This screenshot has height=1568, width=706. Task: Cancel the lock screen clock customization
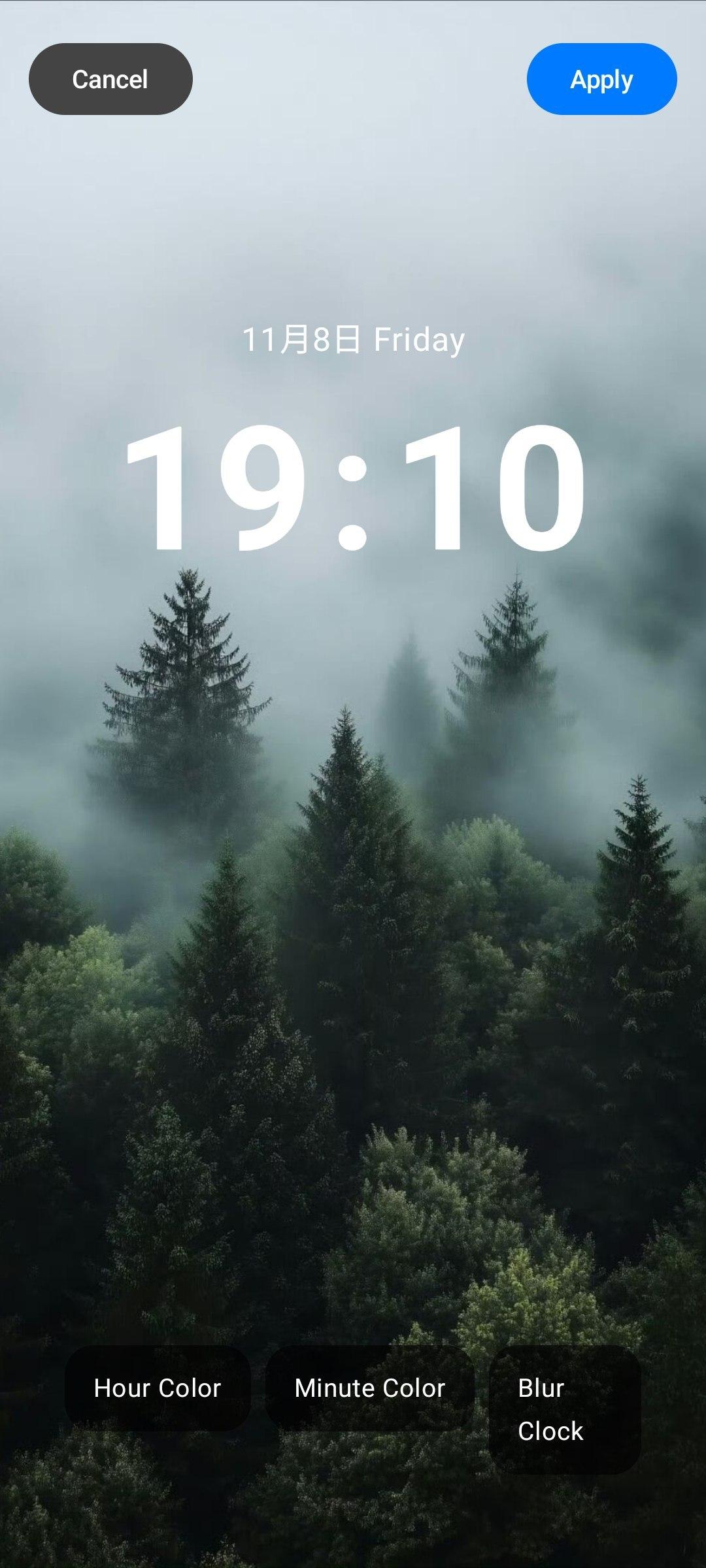[x=110, y=79]
